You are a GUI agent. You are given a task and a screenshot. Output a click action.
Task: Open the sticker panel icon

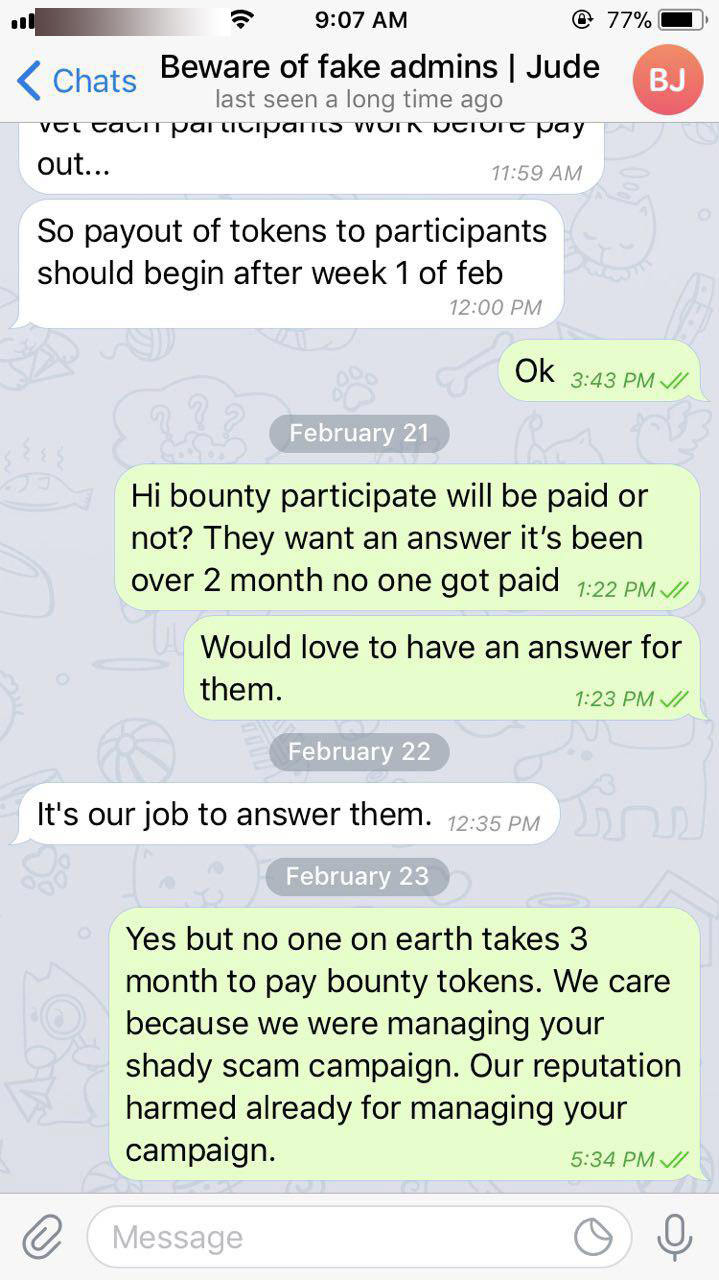[593, 1238]
